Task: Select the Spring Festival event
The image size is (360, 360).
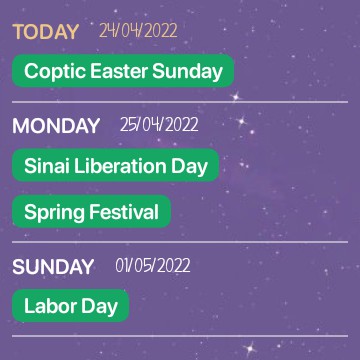Action: [x=92, y=212]
